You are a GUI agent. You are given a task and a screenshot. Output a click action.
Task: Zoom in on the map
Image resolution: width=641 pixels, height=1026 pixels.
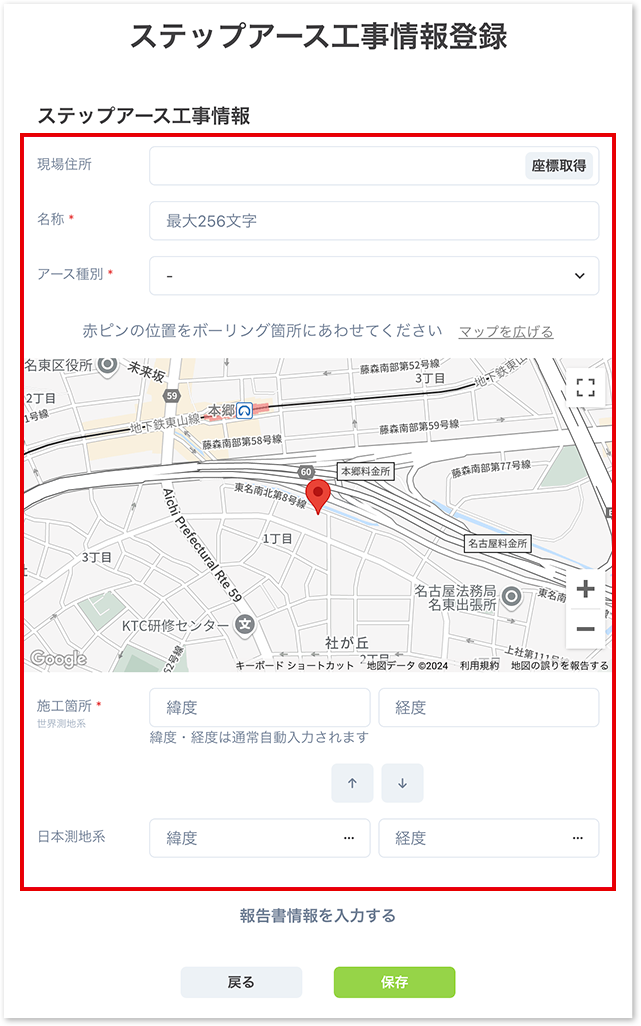pos(586,589)
